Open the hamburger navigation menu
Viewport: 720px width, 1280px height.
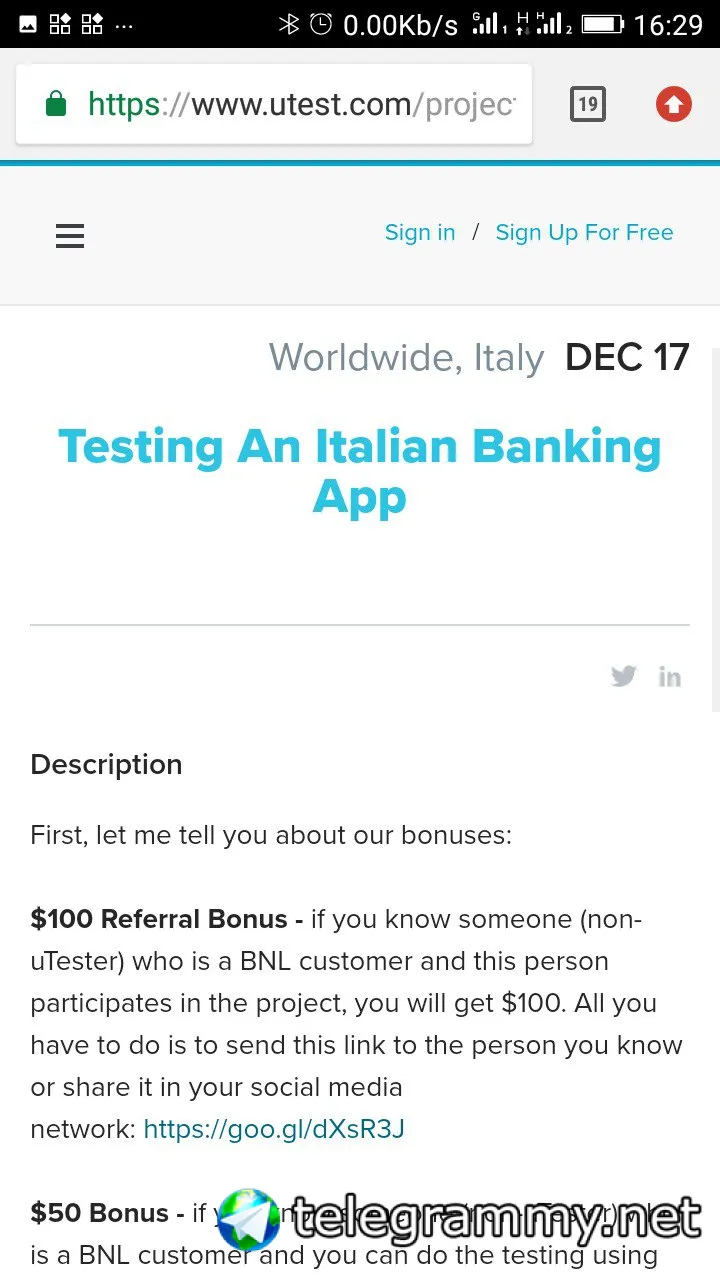pyautogui.click(x=70, y=236)
